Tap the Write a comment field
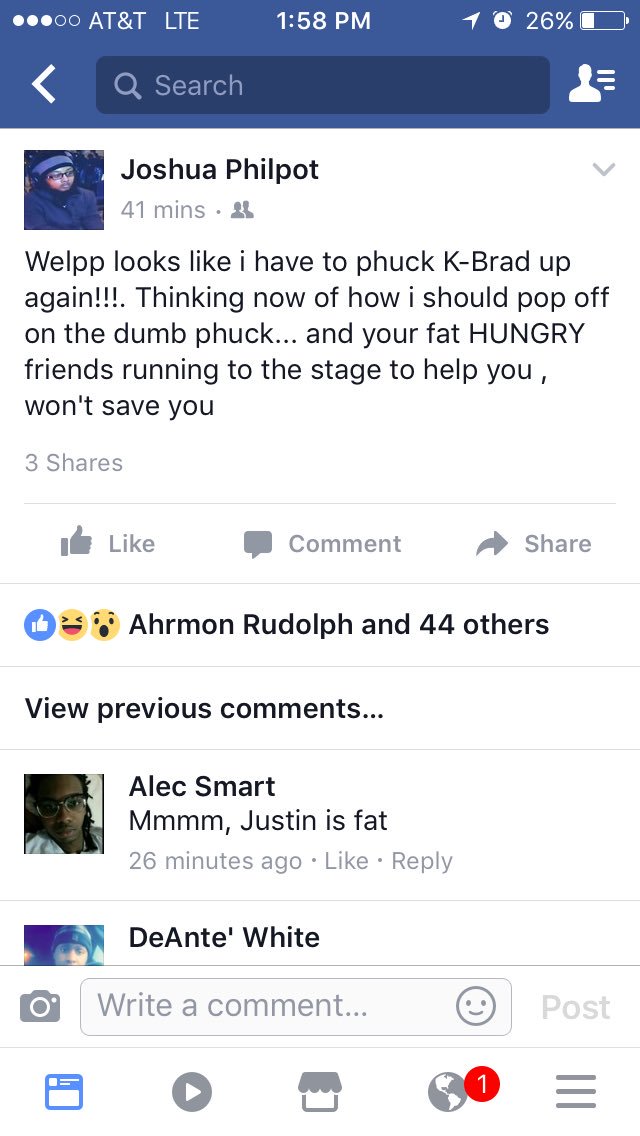Image resolution: width=640 pixels, height=1136 pixels. 270,1006
